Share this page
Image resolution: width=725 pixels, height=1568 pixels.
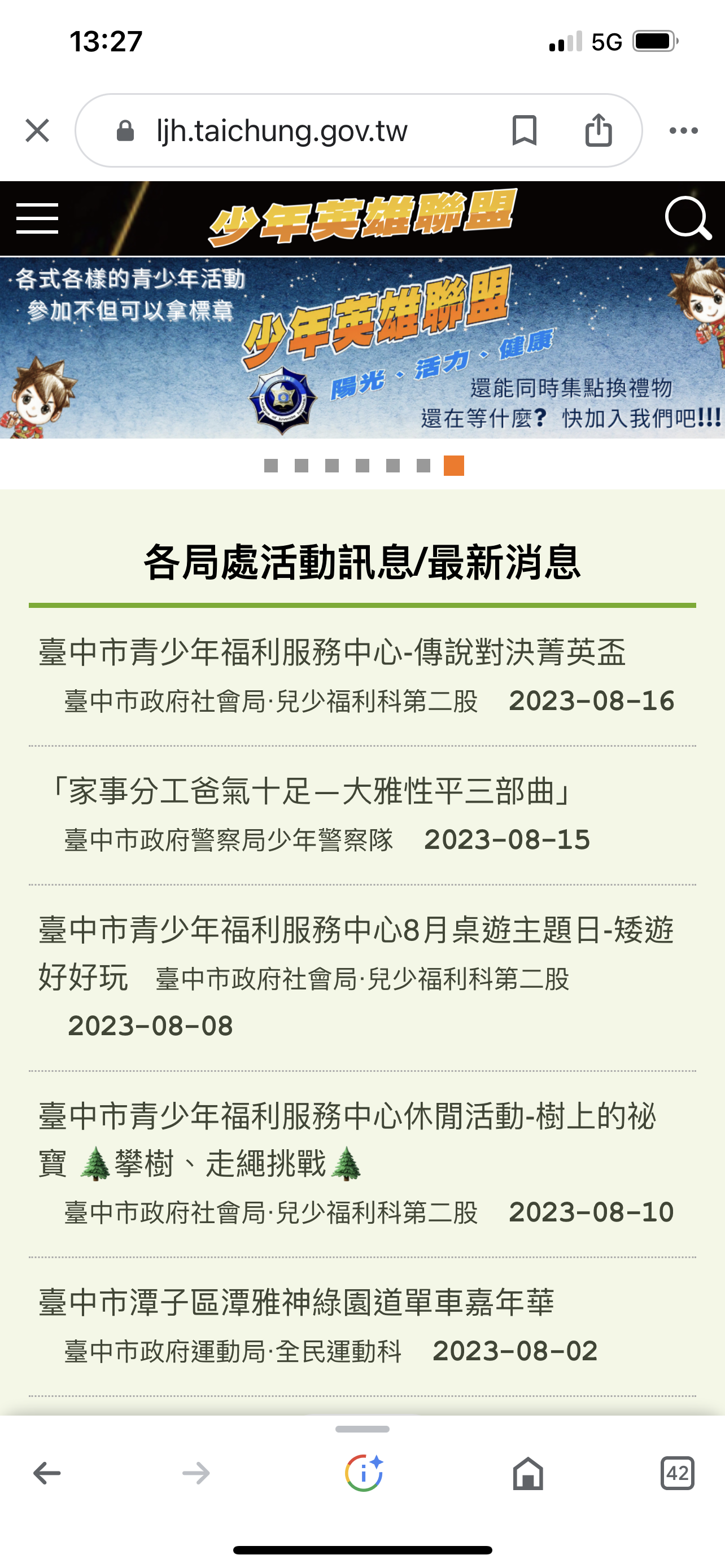599,130
